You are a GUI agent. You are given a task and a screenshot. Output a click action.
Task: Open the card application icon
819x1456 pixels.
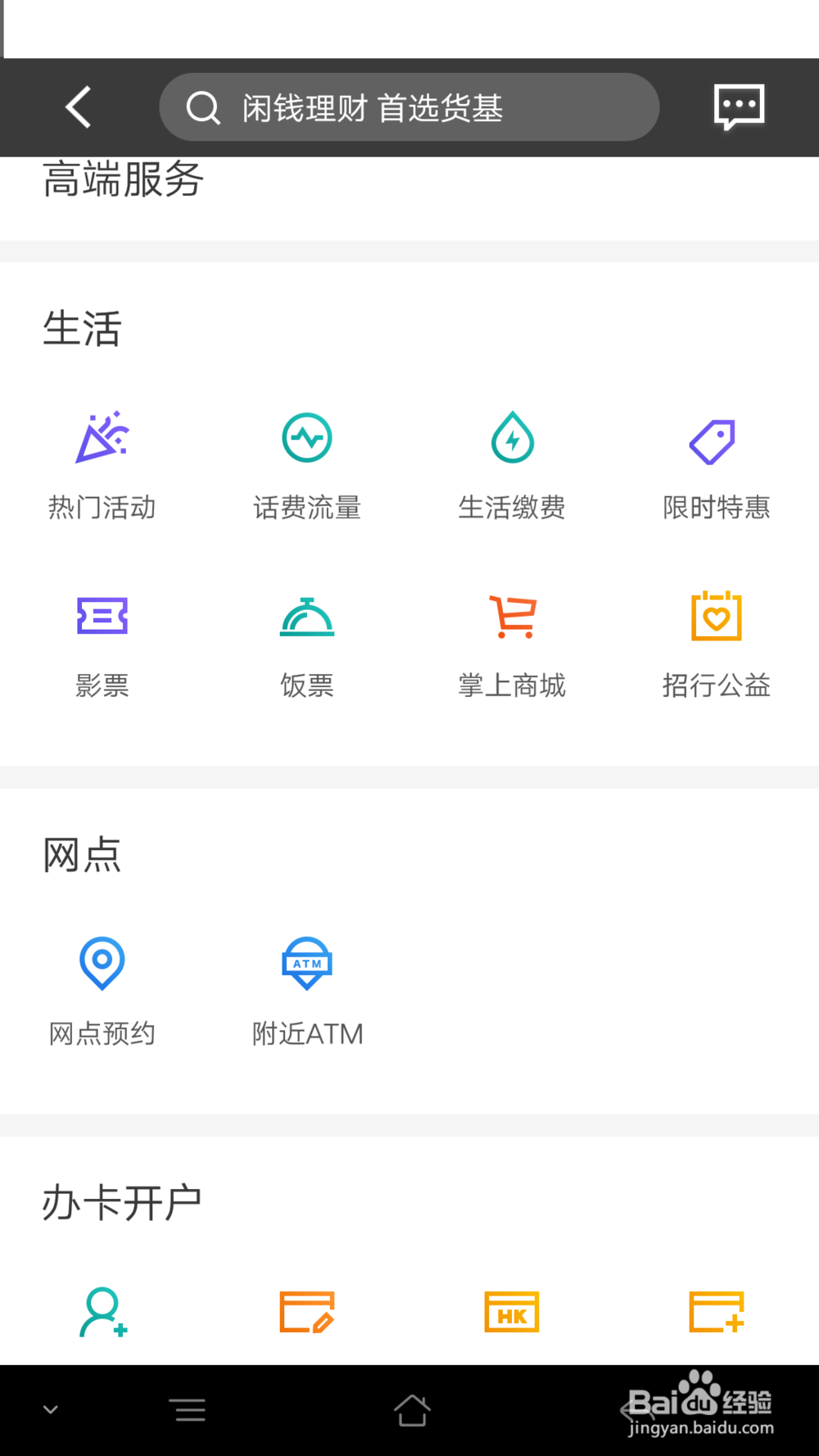click(307, 1311)
